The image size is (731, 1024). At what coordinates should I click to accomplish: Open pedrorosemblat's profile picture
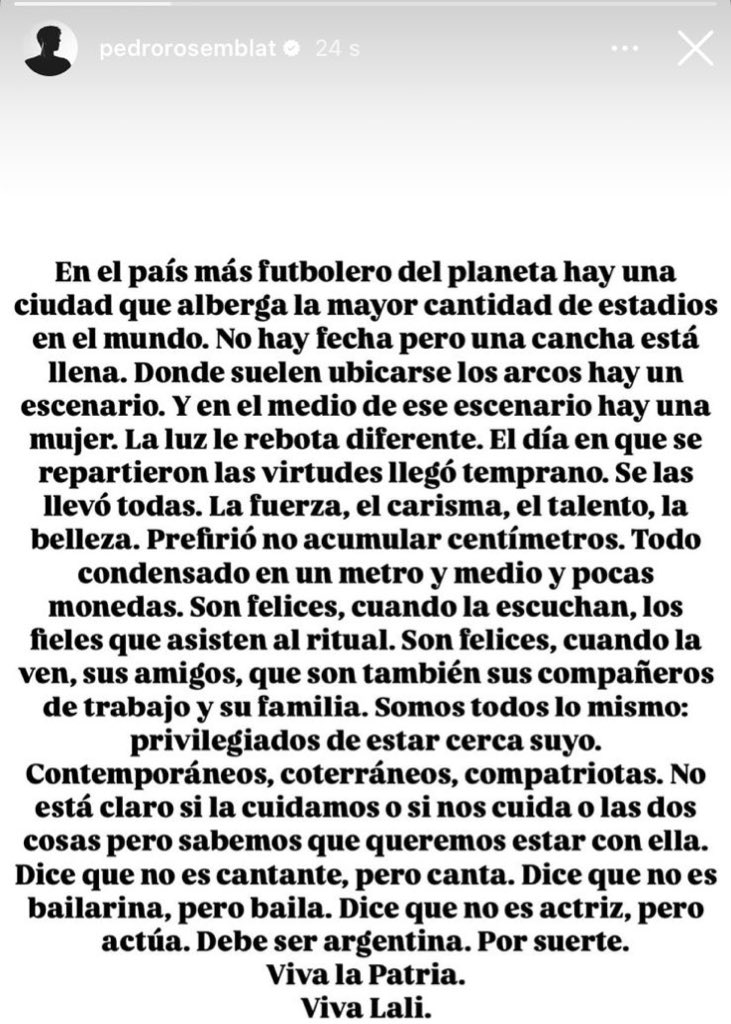click(x=50, y=48)
